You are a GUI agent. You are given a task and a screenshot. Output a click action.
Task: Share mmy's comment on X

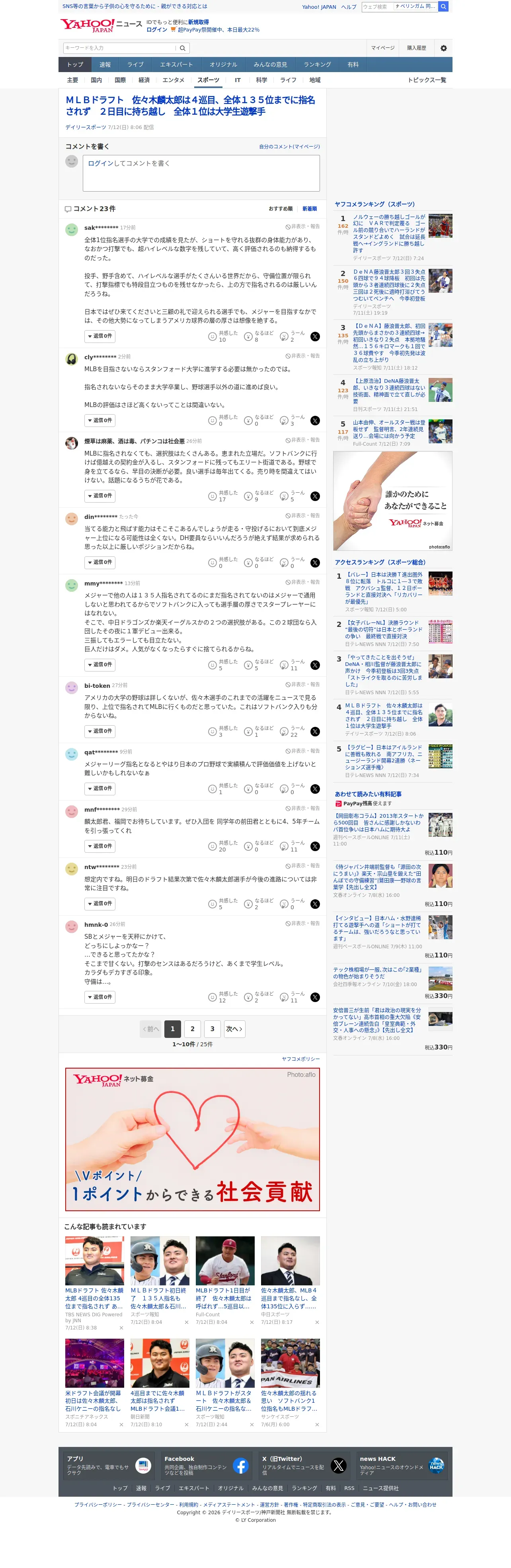(315, 665)
